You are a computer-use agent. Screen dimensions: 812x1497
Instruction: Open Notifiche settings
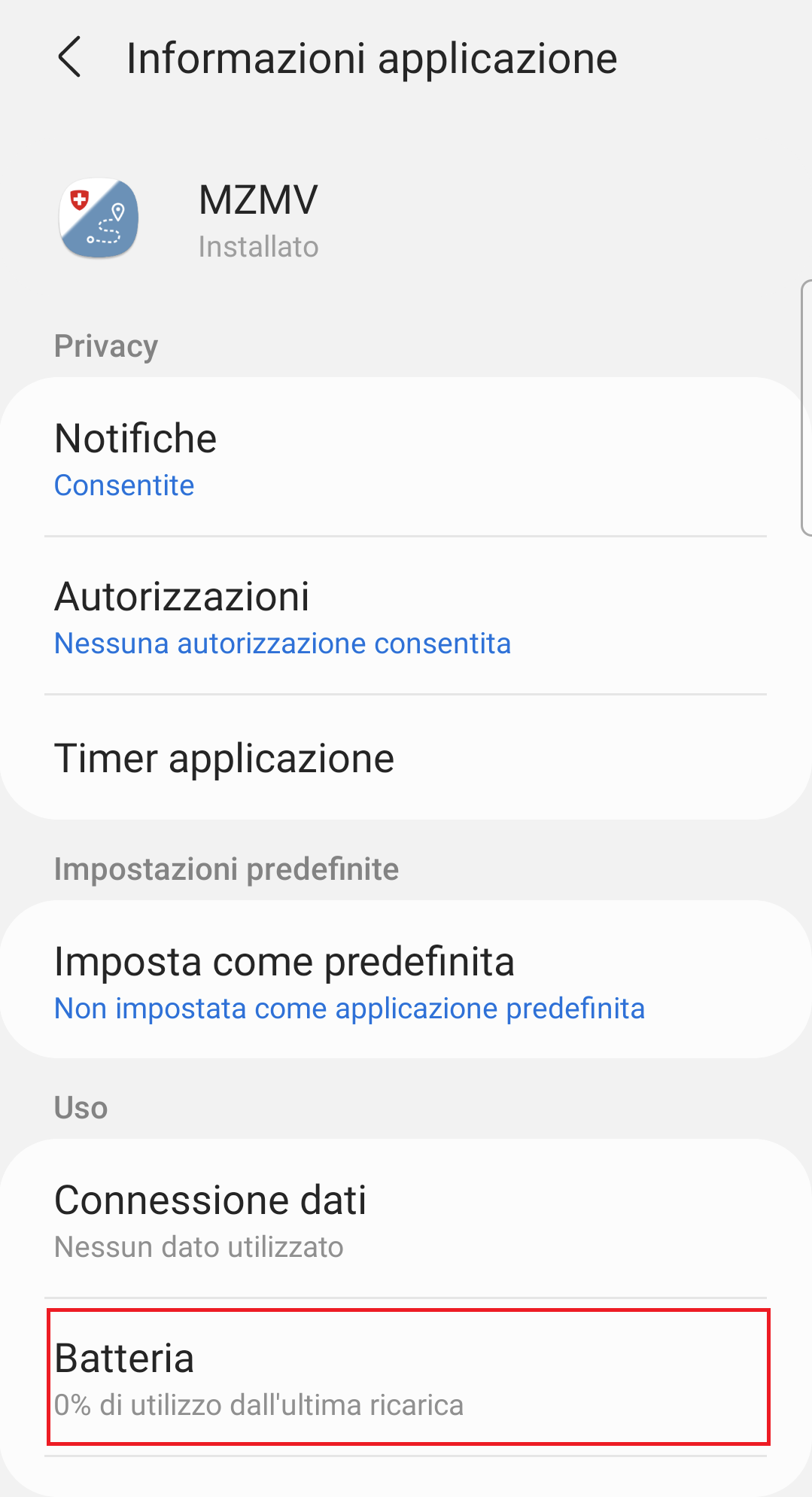click(x=406, y=457)
